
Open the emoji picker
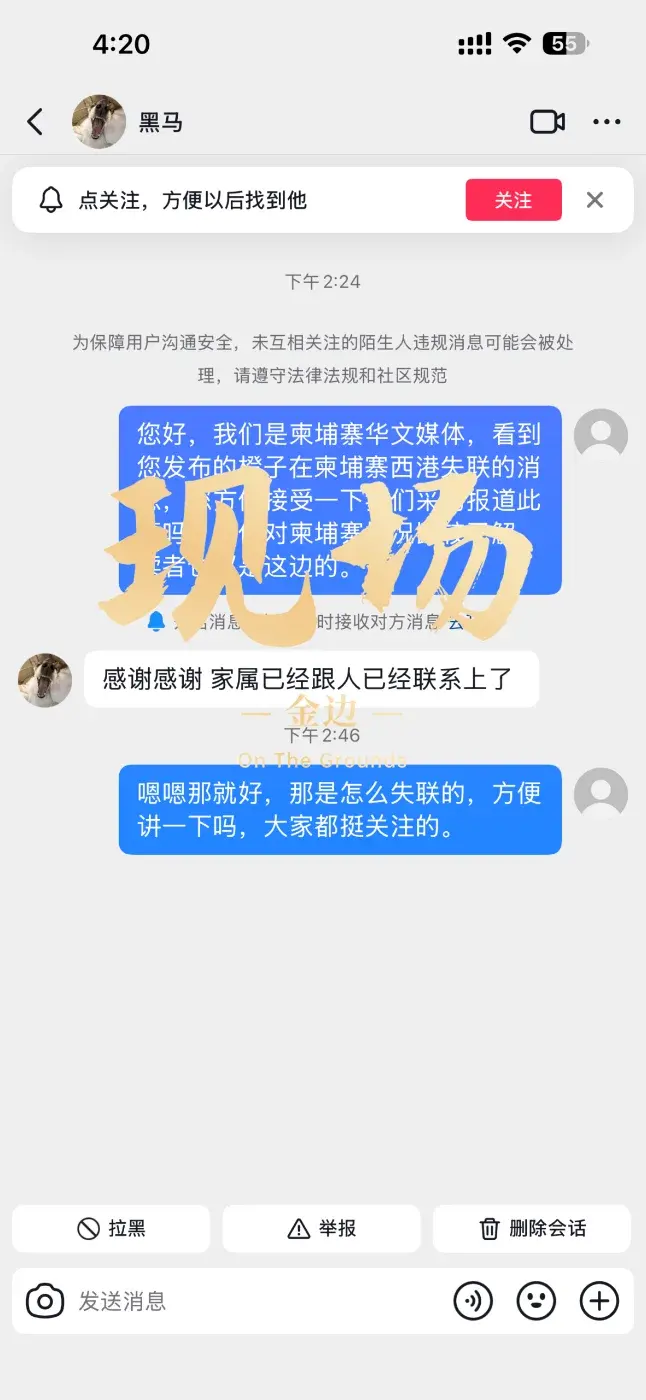(x=536, y=1301)
